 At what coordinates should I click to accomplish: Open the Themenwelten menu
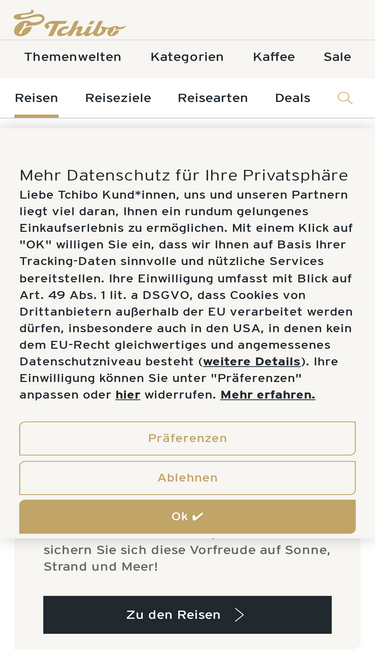(73, 57)
